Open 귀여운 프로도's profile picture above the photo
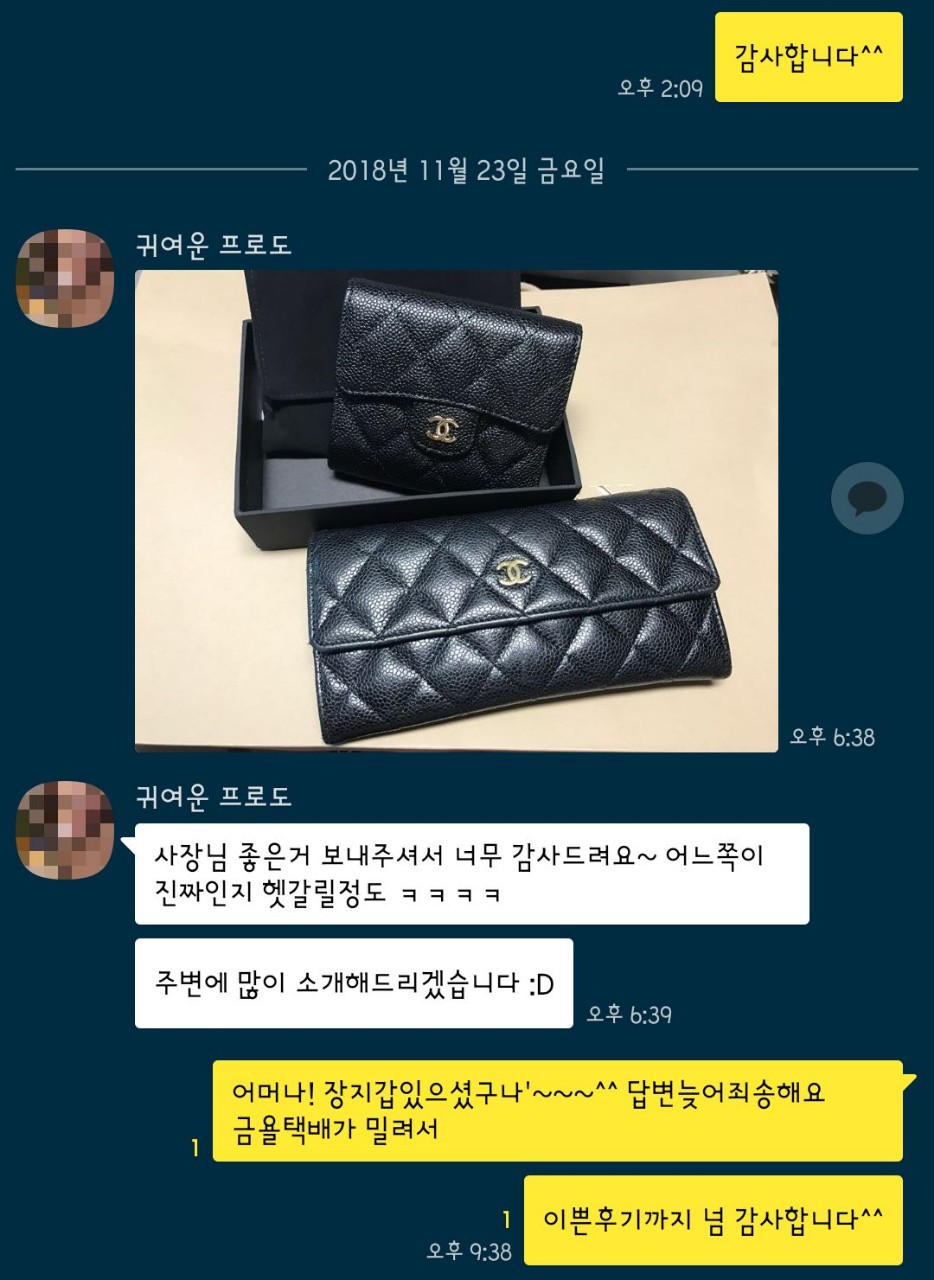This screenshot has height=1280, width=934. [65, 278]
